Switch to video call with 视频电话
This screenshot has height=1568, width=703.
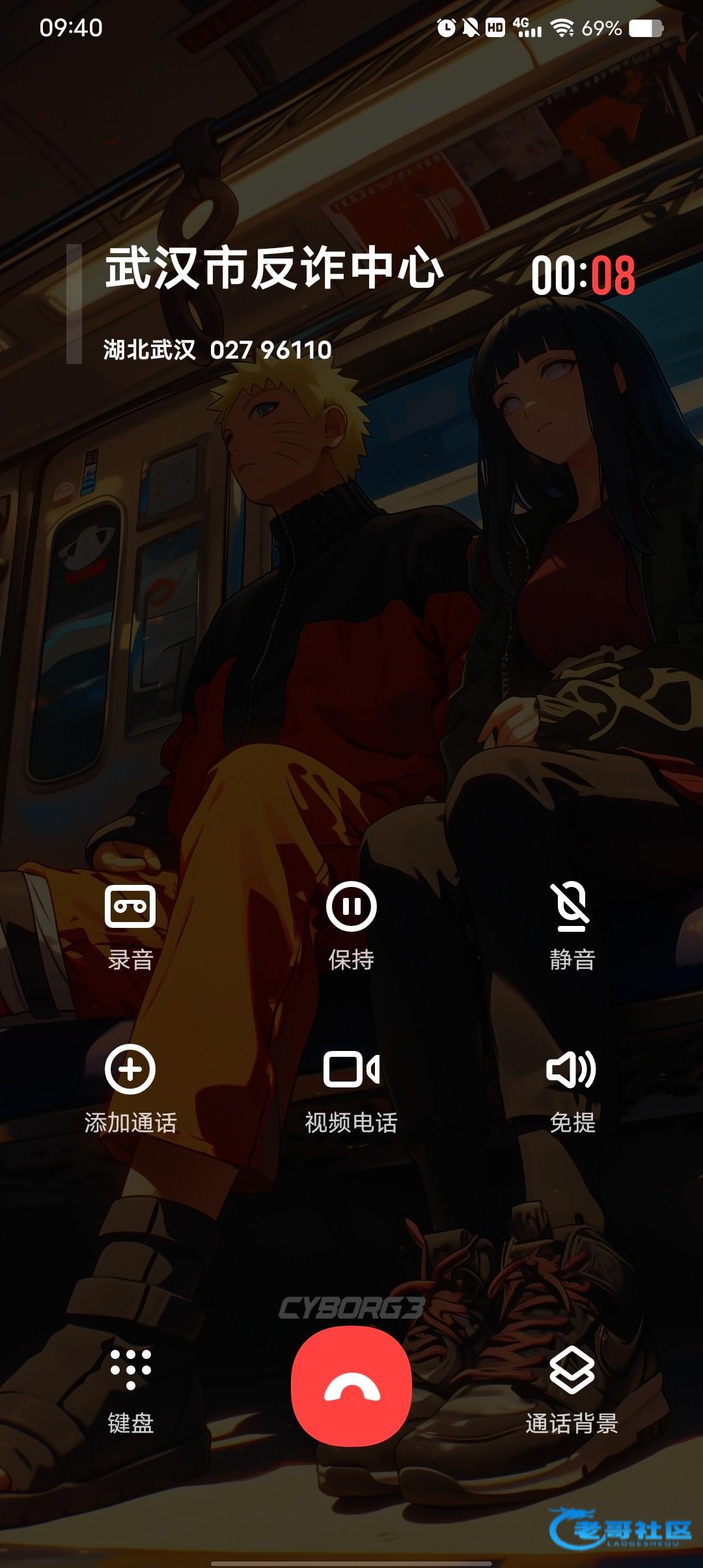coord(351,1087)
